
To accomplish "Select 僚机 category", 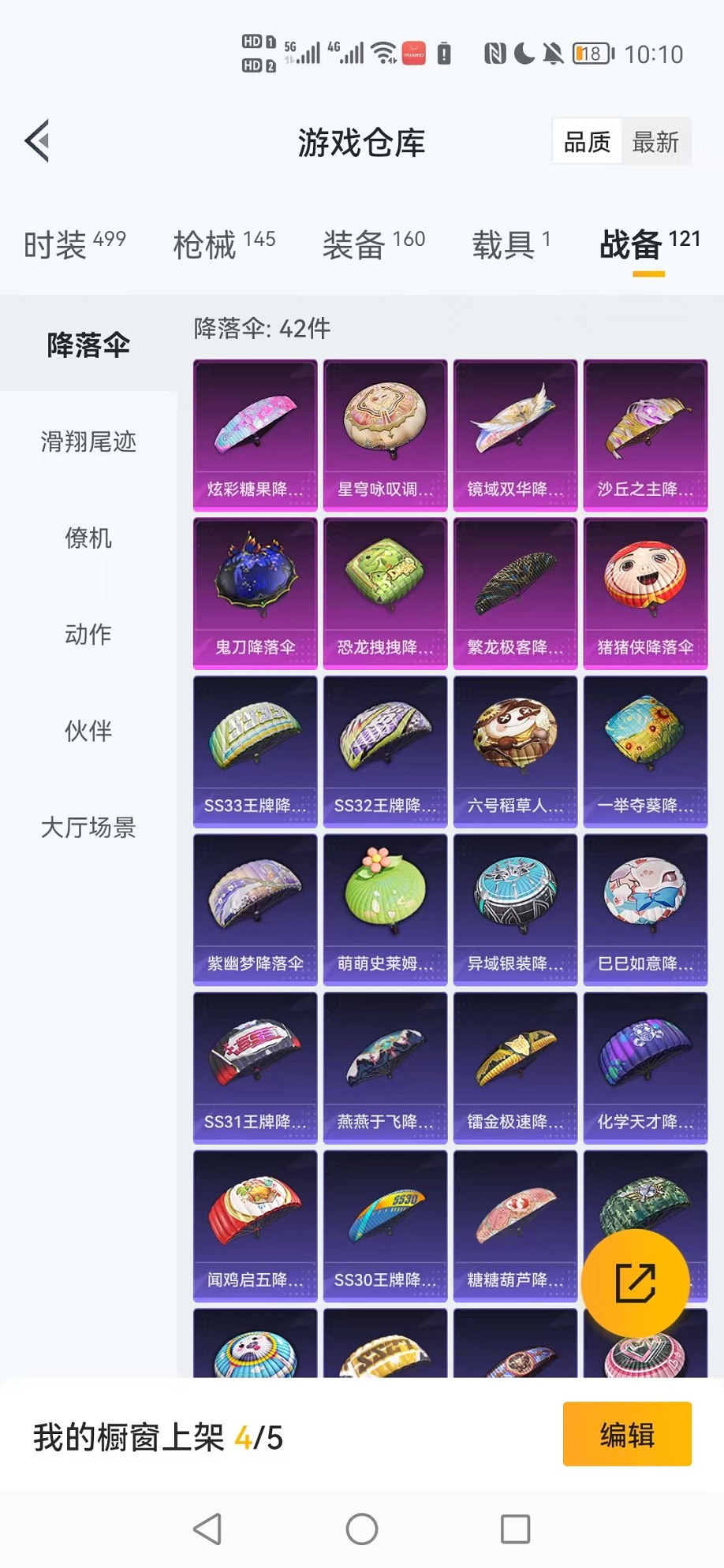I will click(88, 538).
